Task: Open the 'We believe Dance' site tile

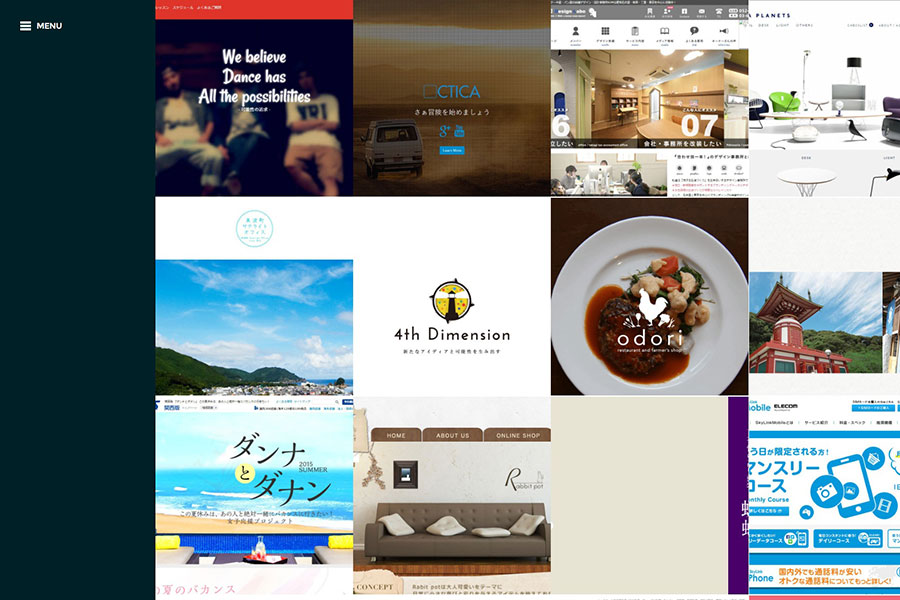Action: pos(254,98)
